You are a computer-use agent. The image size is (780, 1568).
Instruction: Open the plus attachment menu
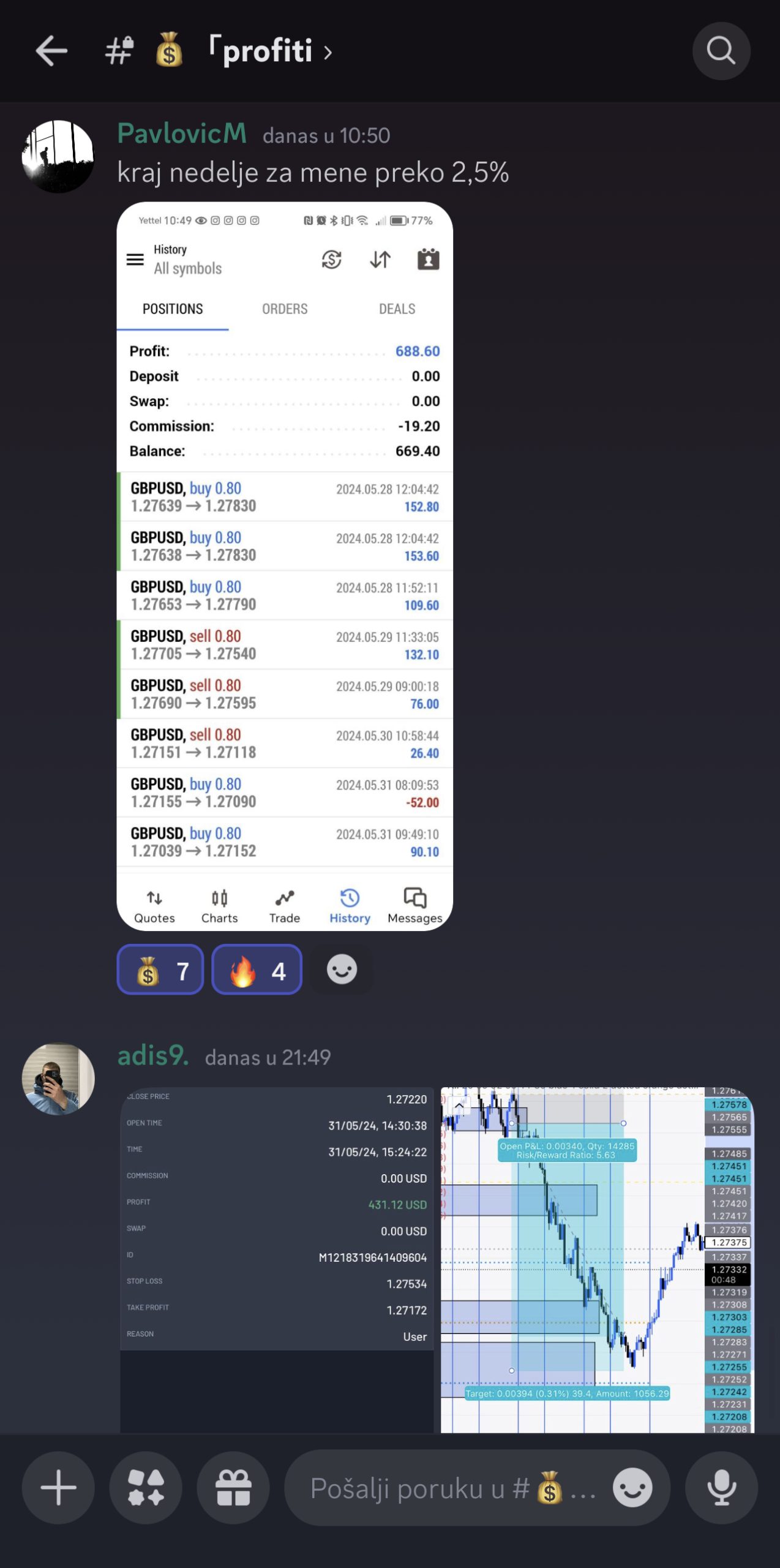click(58, 1488)
